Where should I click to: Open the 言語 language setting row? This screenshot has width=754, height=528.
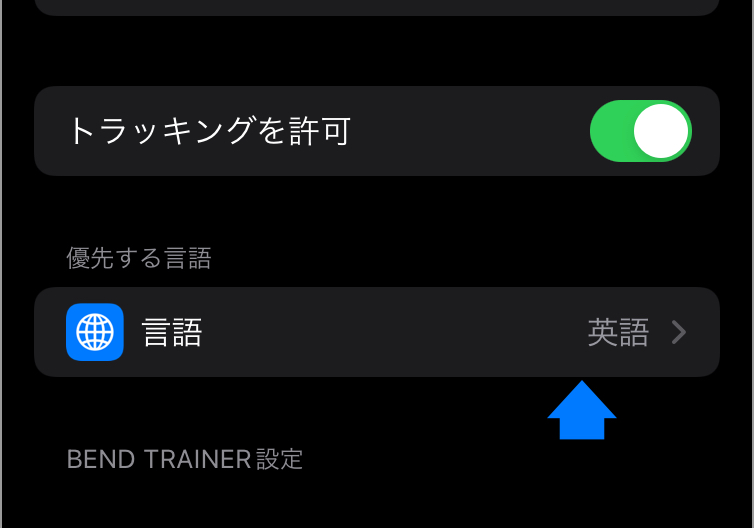(x=376, y=332)
